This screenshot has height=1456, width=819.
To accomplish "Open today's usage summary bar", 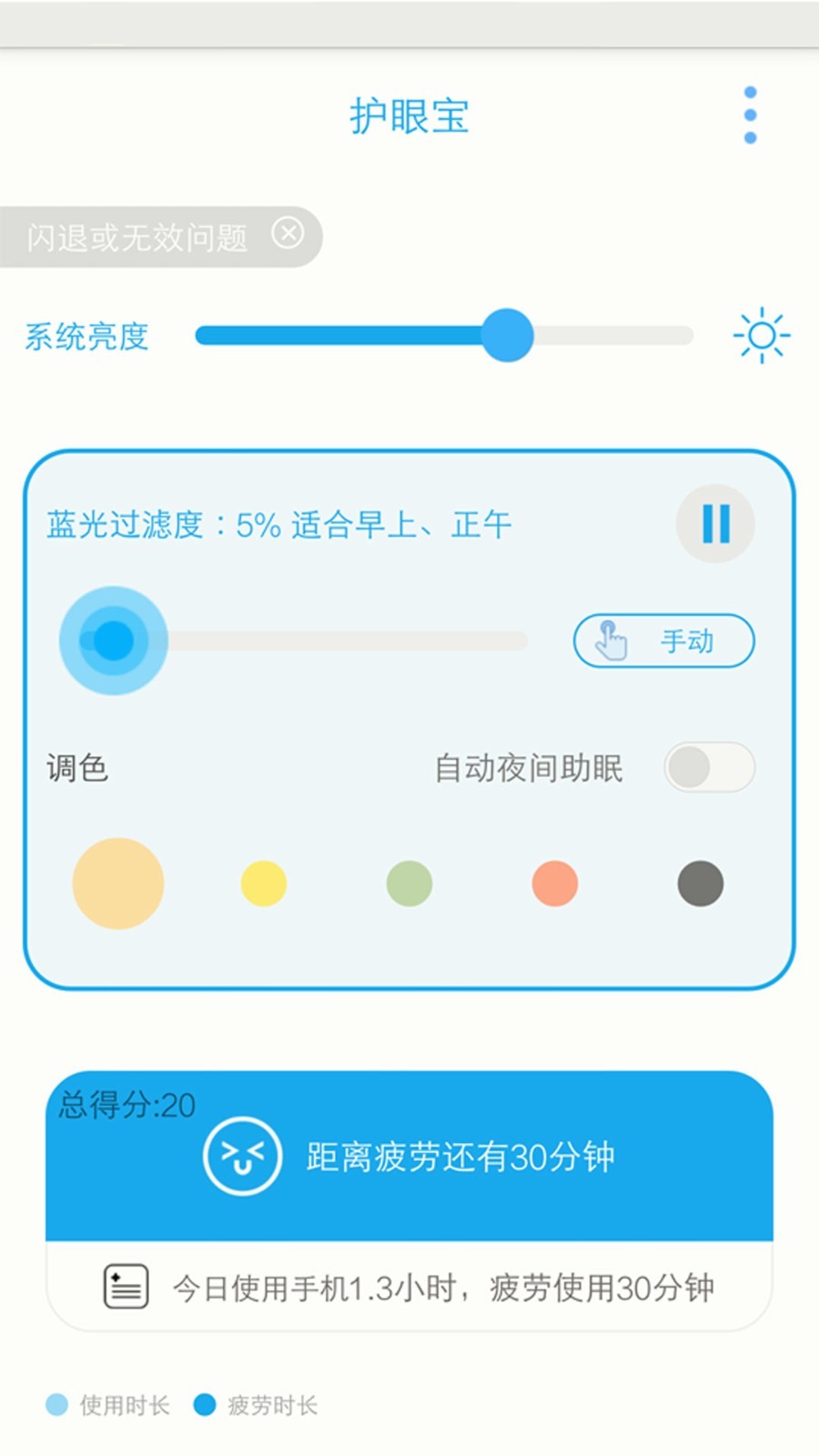I will (409, 1286).
